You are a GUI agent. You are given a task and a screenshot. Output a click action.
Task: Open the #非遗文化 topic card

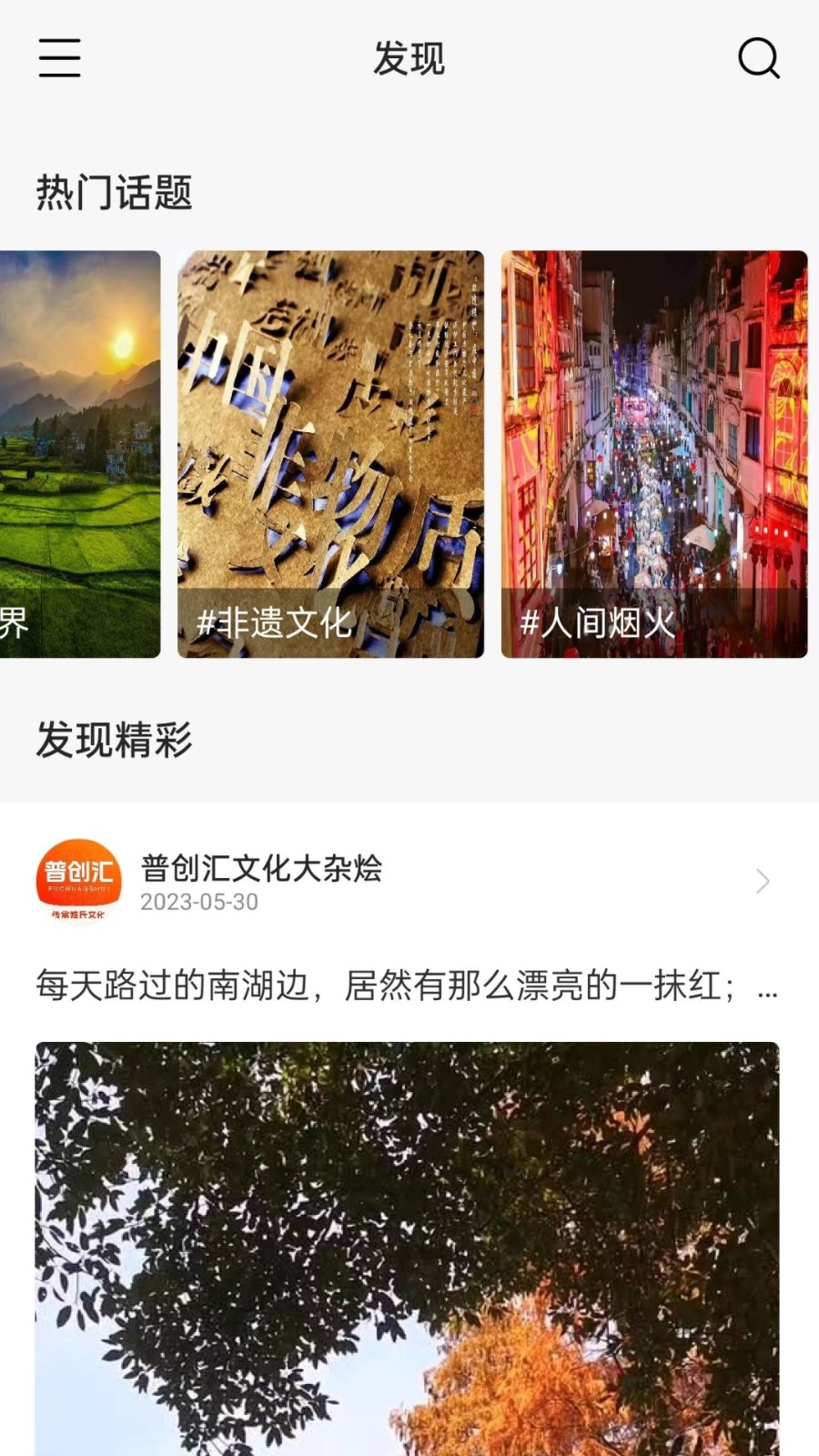(x=330, y=453)
